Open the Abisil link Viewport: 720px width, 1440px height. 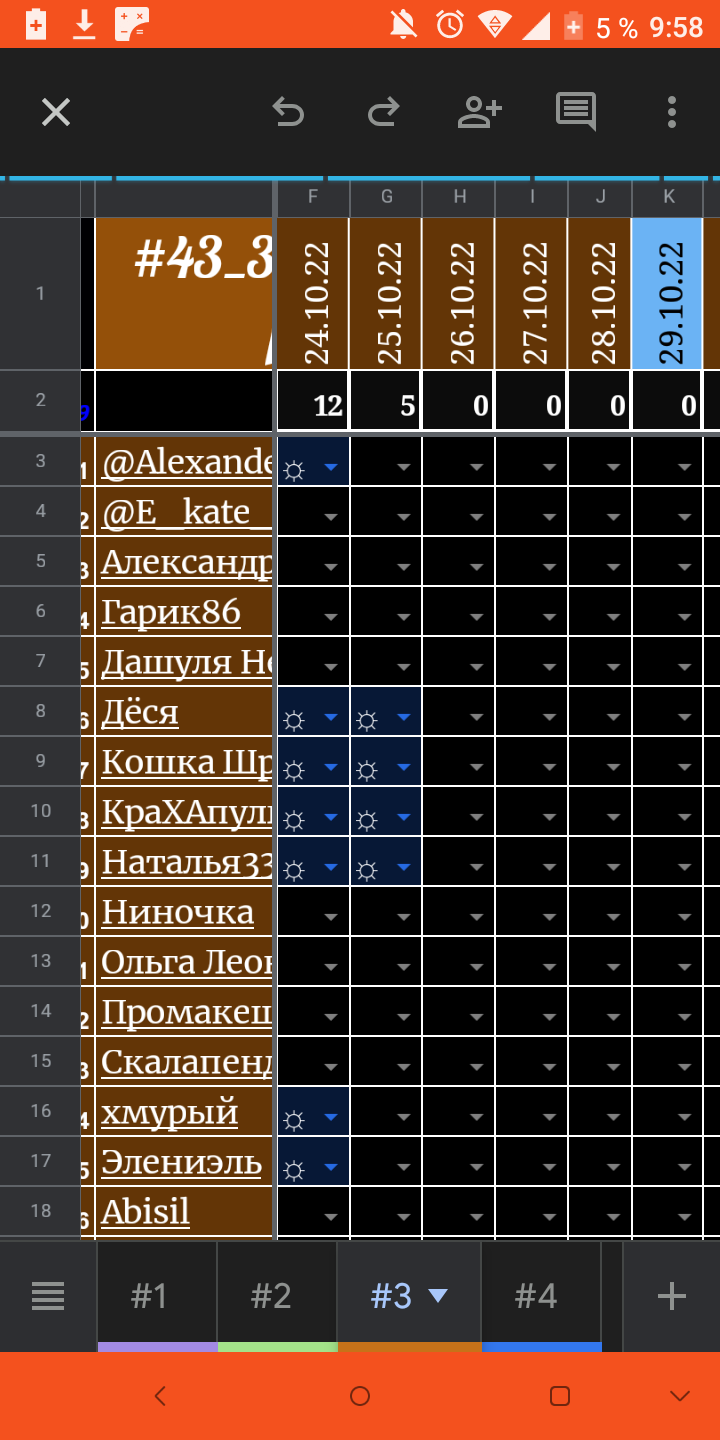[143, 1211]
